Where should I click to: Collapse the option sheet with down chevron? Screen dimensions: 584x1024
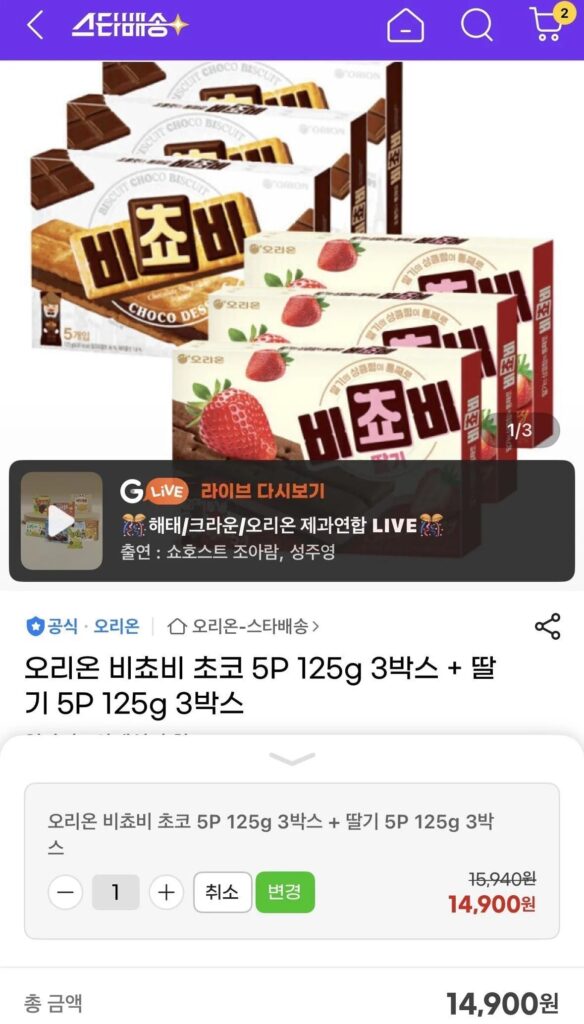[x=292, y=759]
